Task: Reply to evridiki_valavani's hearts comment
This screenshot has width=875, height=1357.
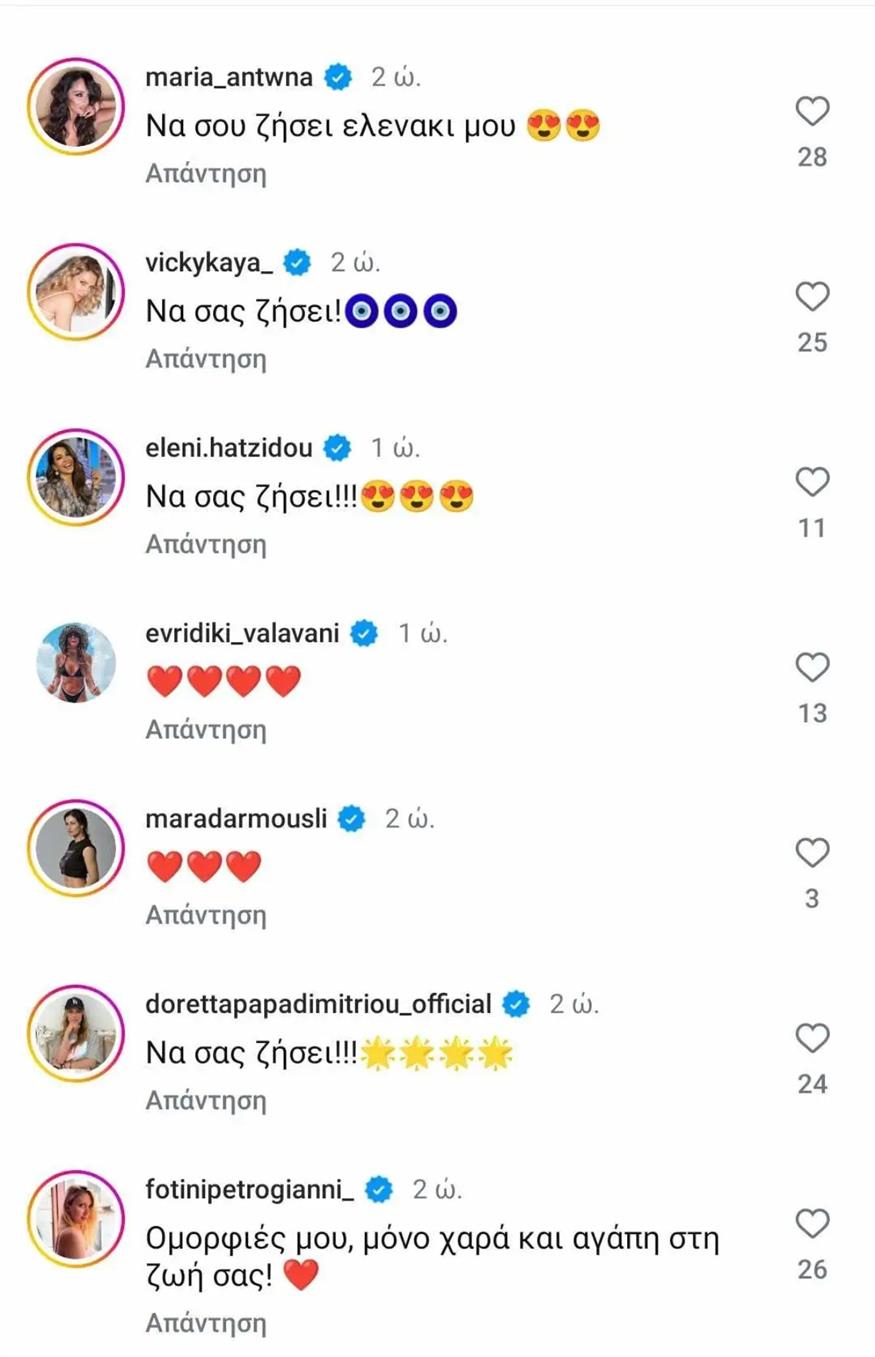Action: pos(206,729)
